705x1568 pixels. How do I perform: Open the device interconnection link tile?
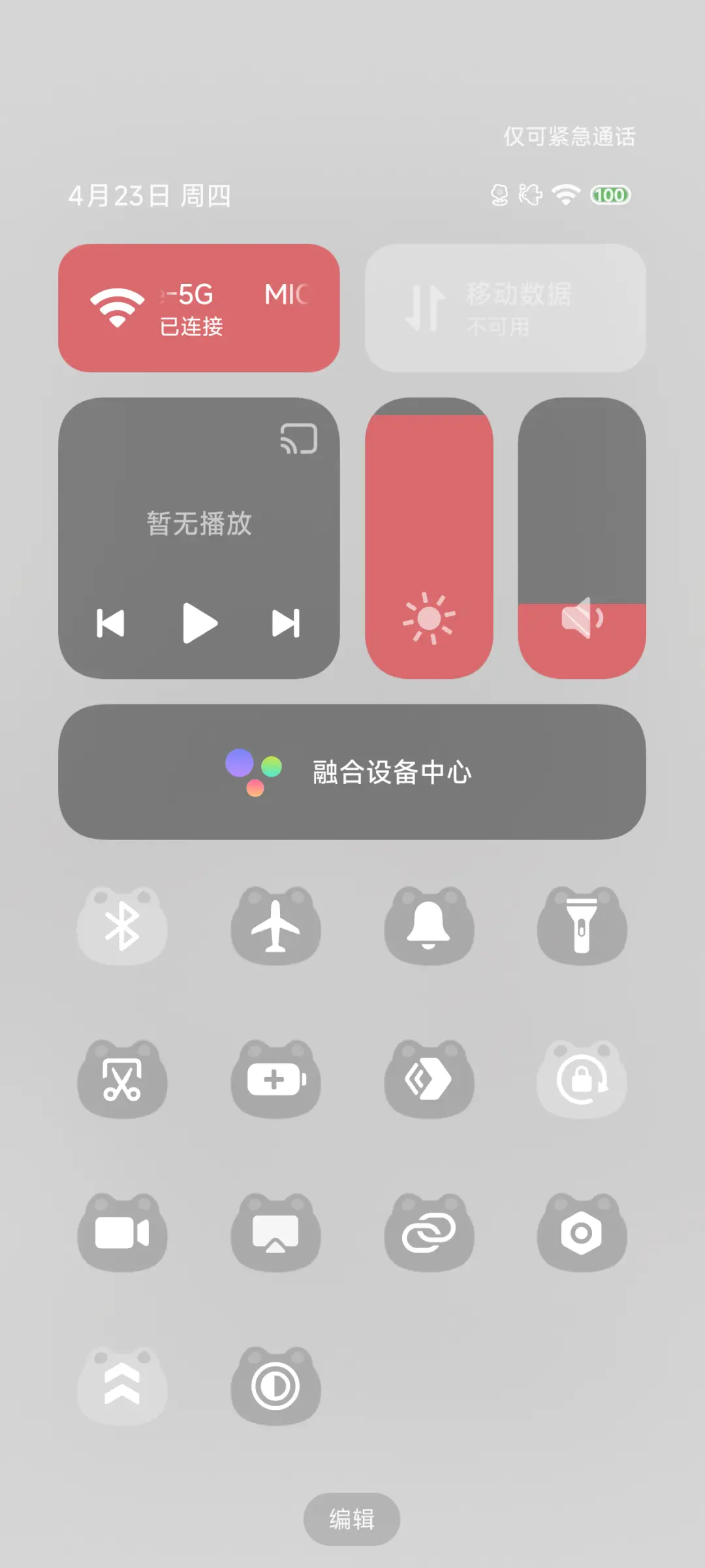pyautogui.click(x=429, y=1232)
